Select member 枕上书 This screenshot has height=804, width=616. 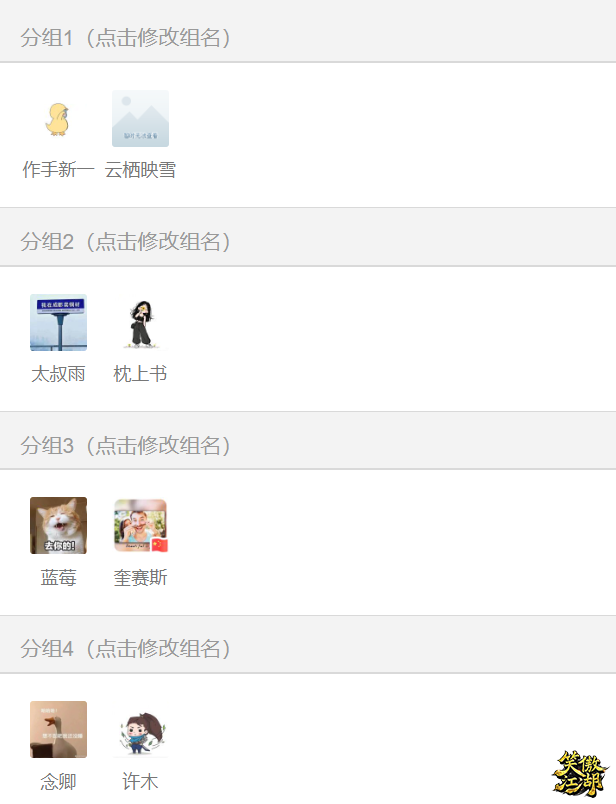click(x=140, y=323)
